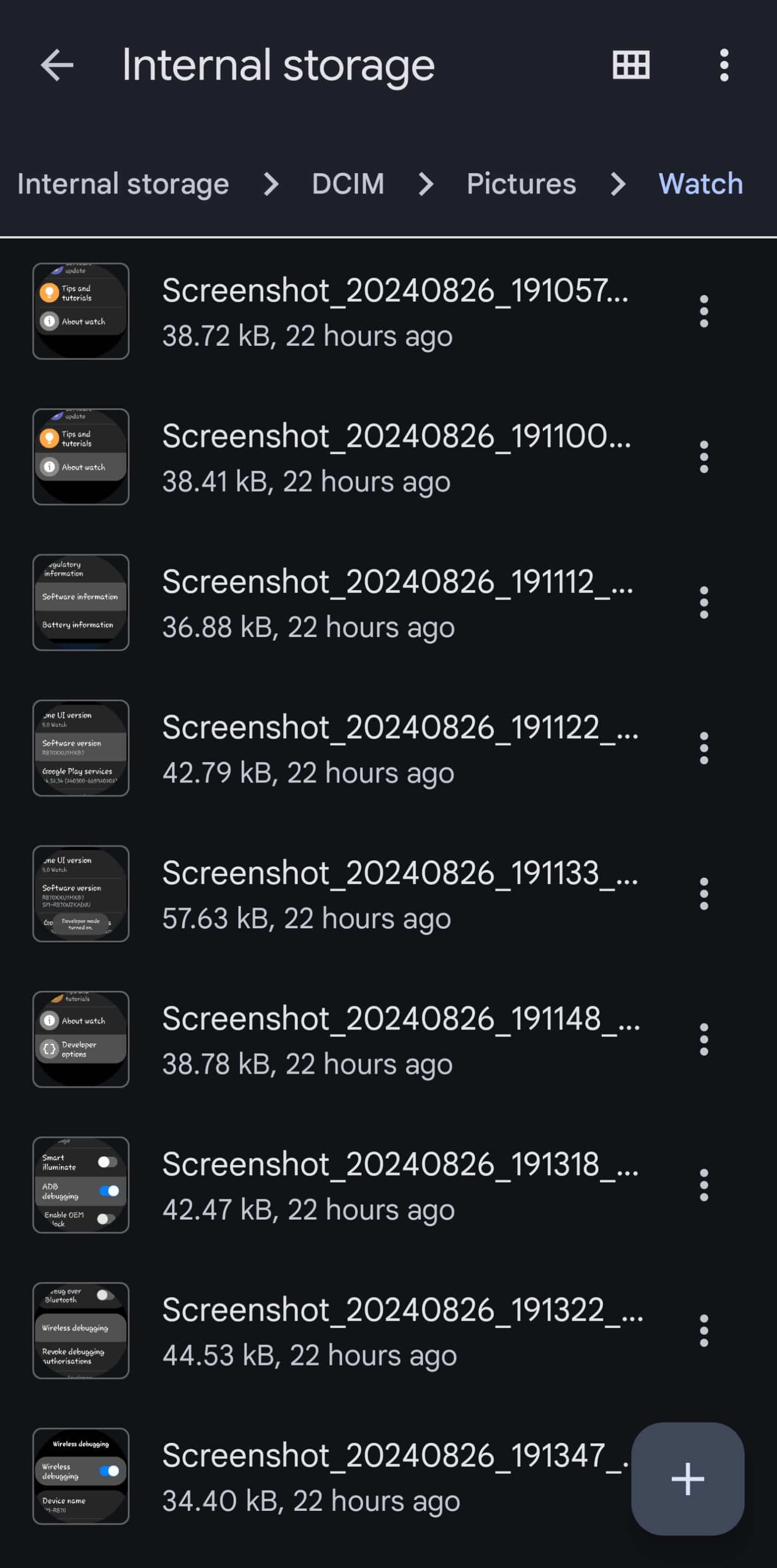Viewport: 777px width, 1568px height.
Task: Show options menu for Screenshot_20240826_191100
Action: pyautogui.click(x=704, y=457)
